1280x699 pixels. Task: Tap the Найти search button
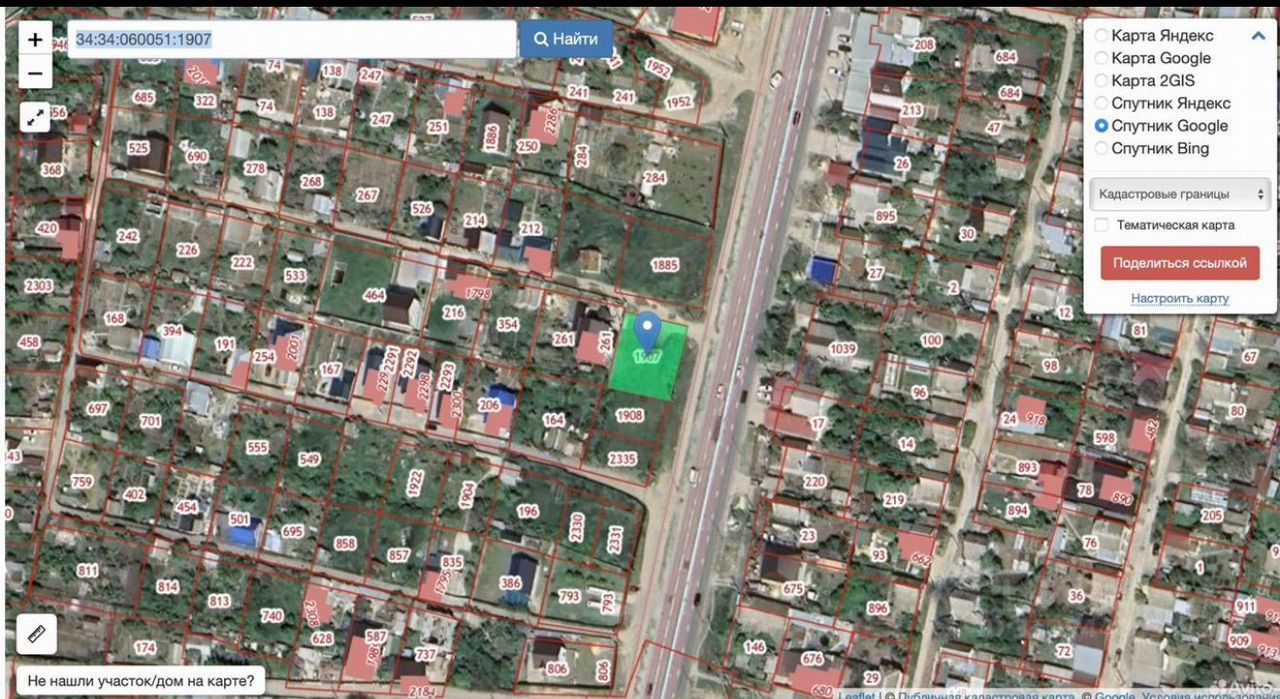[x=566, y=40]
